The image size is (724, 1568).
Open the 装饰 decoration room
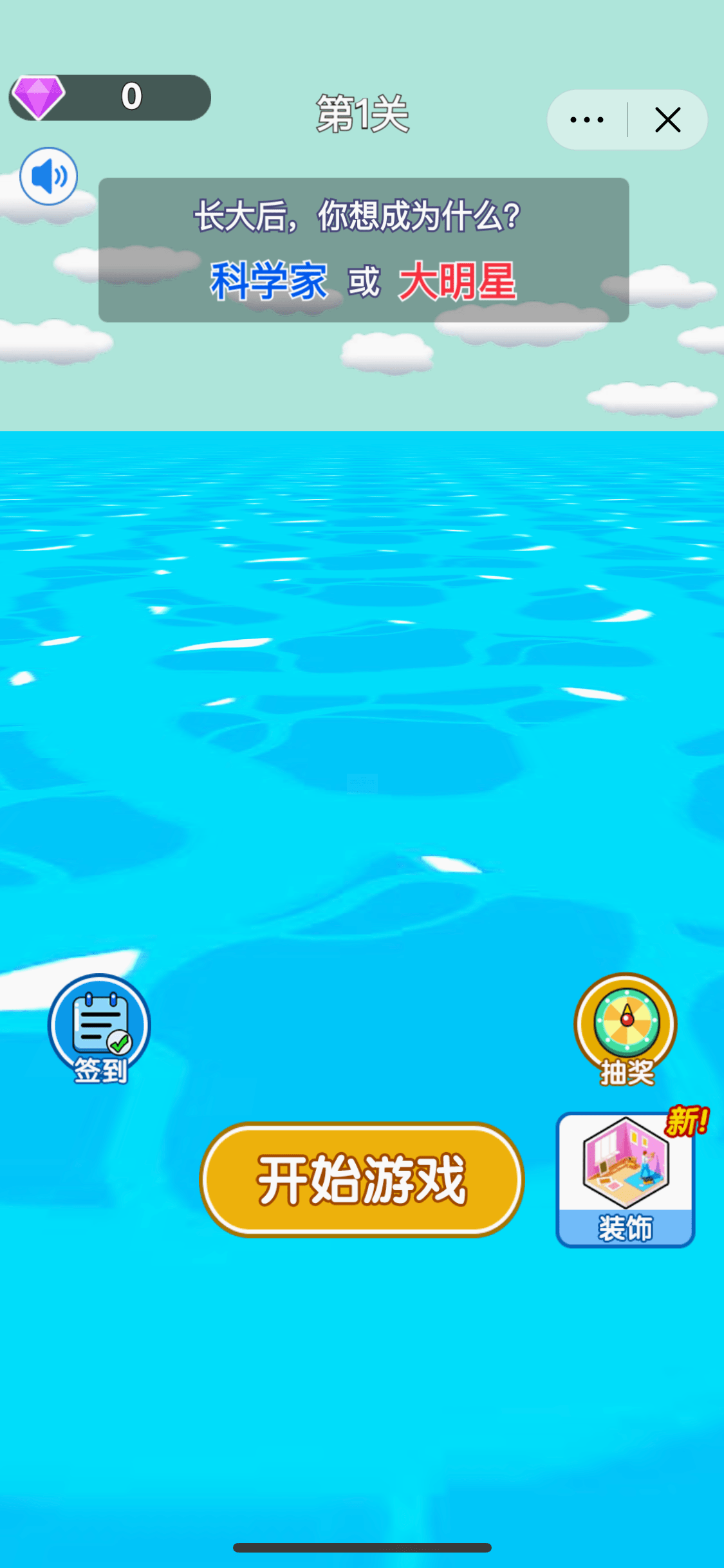click(625, 1179)
